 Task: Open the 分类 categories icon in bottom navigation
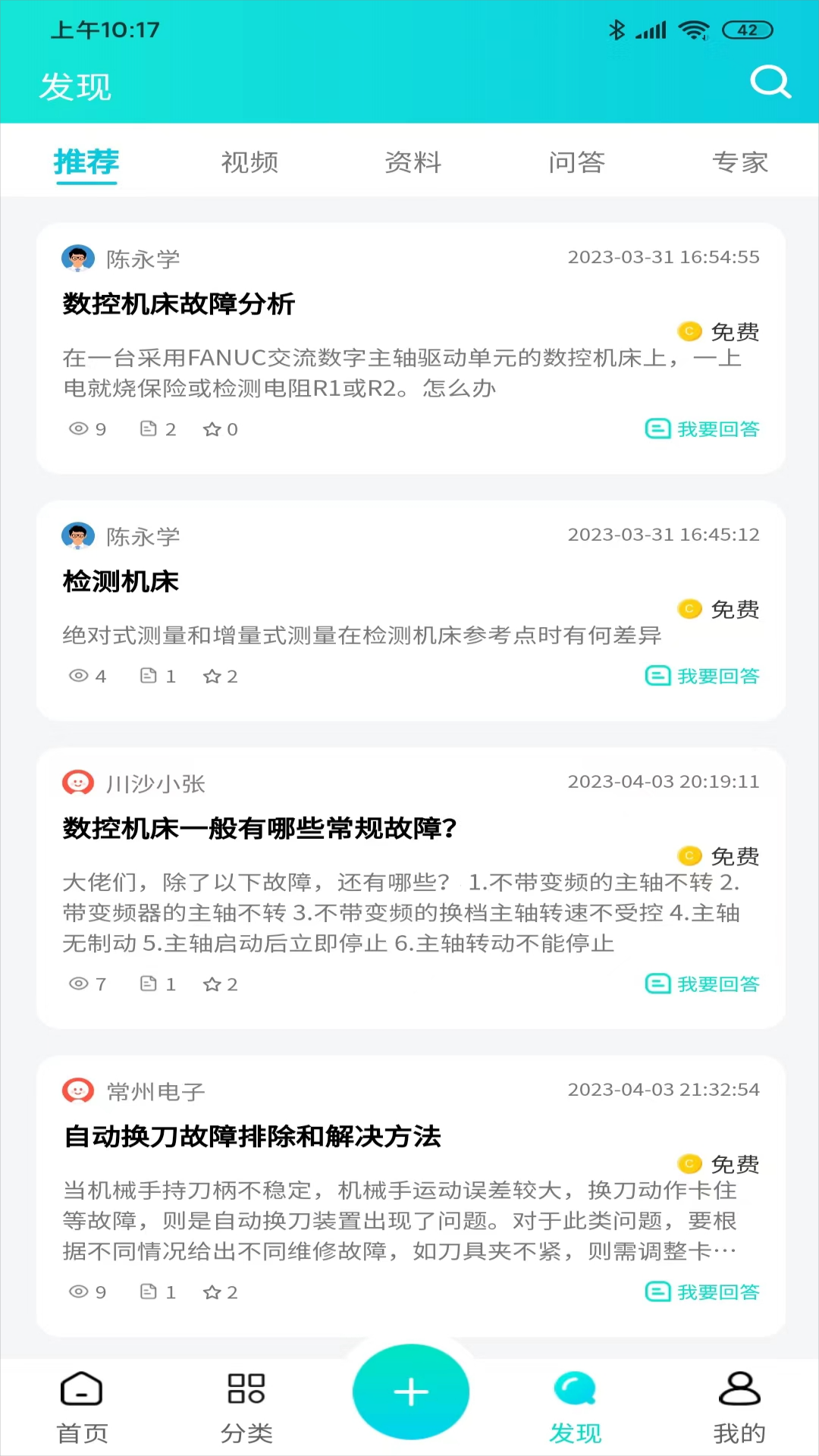[x=245, y=1390]
